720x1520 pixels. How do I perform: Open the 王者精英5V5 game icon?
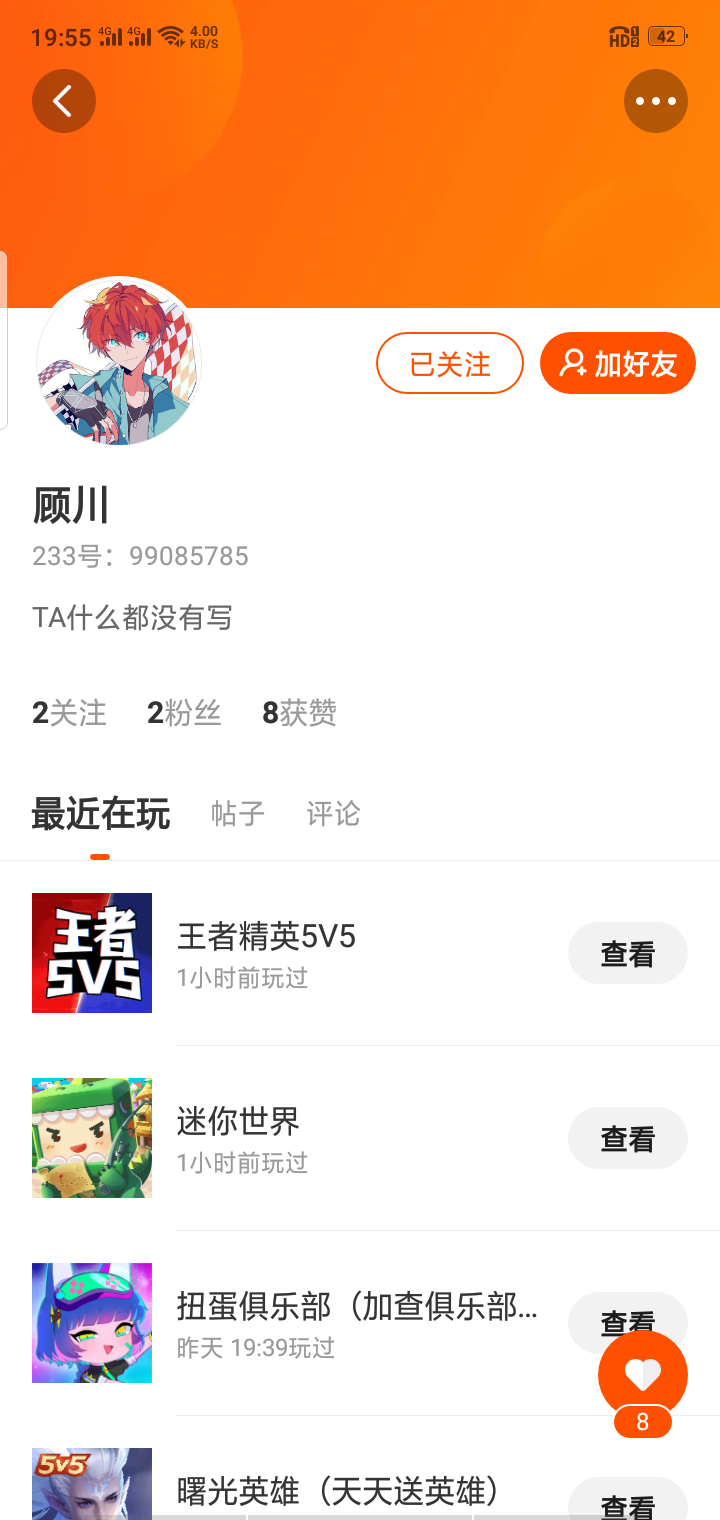coord(92,953)
